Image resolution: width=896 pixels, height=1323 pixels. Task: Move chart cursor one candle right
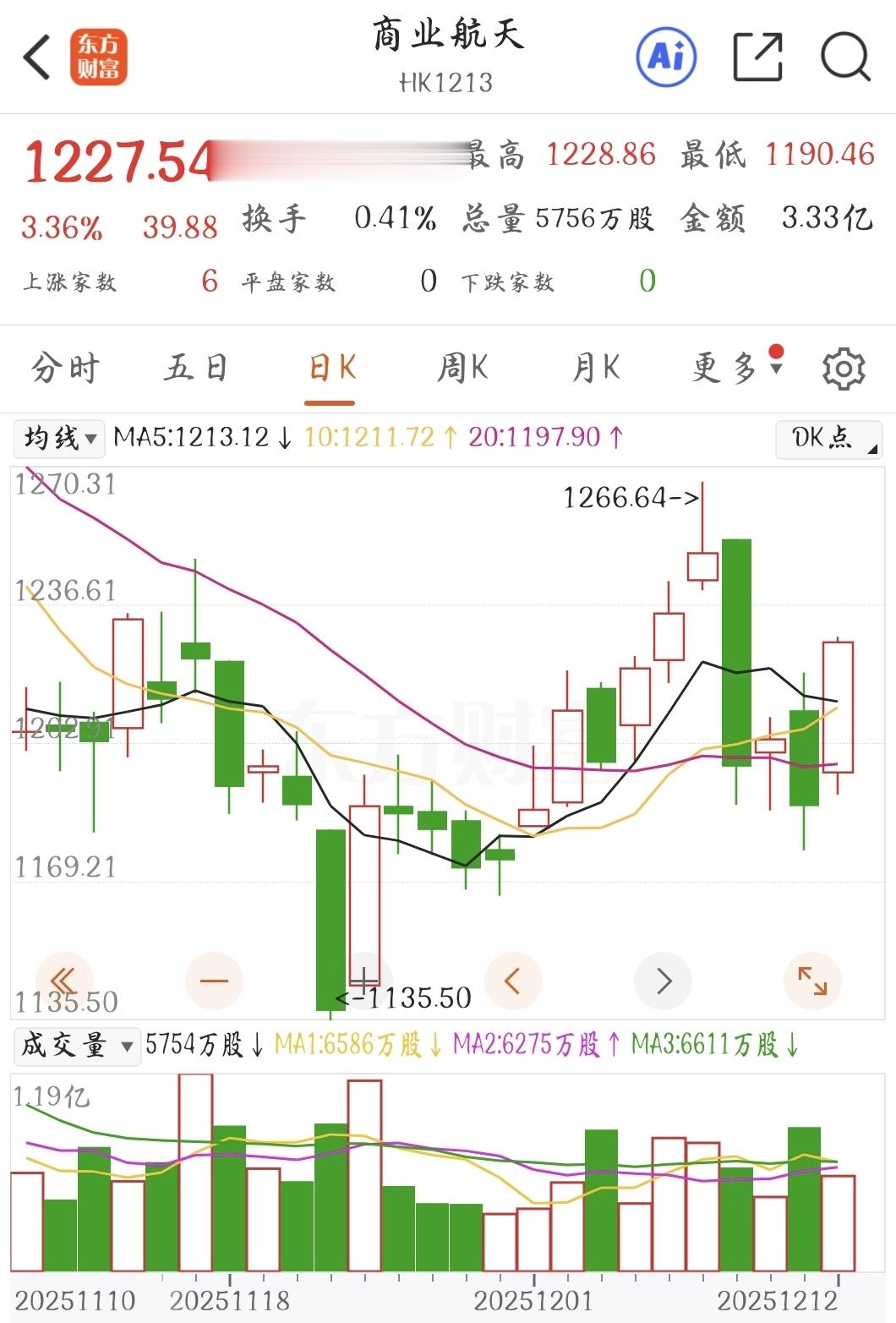[664, 981]
